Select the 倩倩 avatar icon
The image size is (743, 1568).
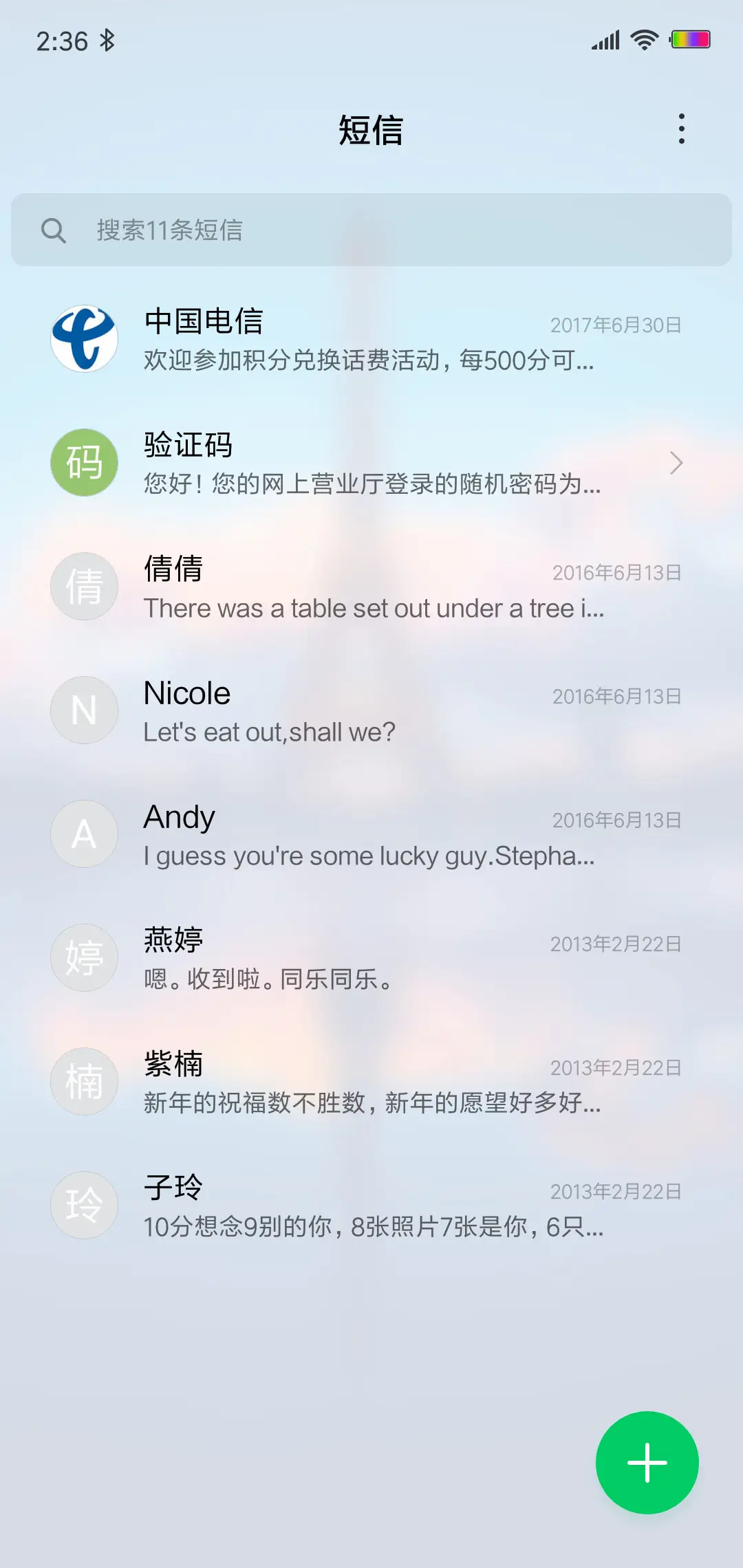(x=84, y=586)
